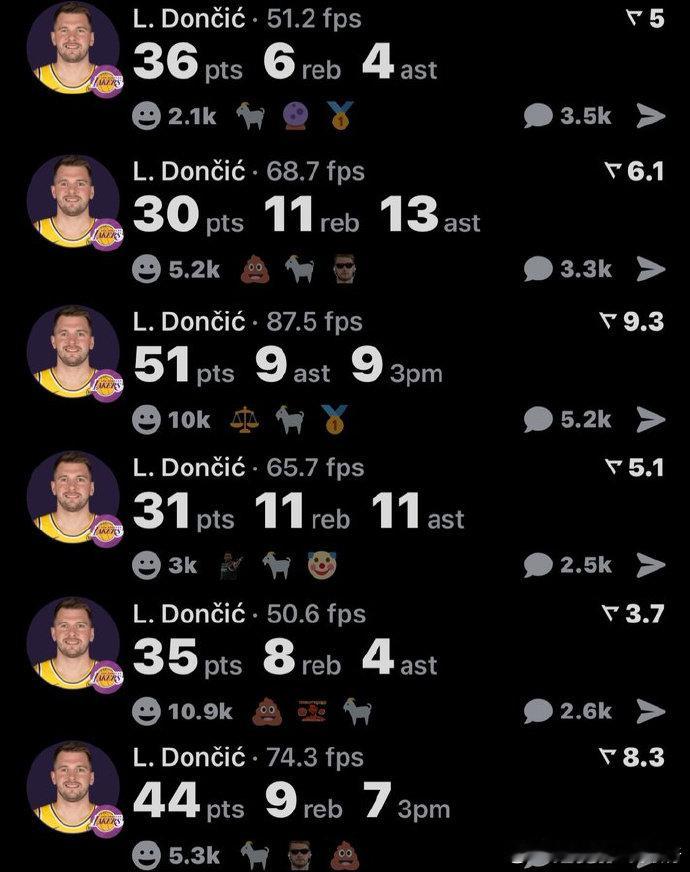690x872 pixels.
Task: Add a reaction to the 44 pts post
Action: pyautogui.click(x=147, y=855)
